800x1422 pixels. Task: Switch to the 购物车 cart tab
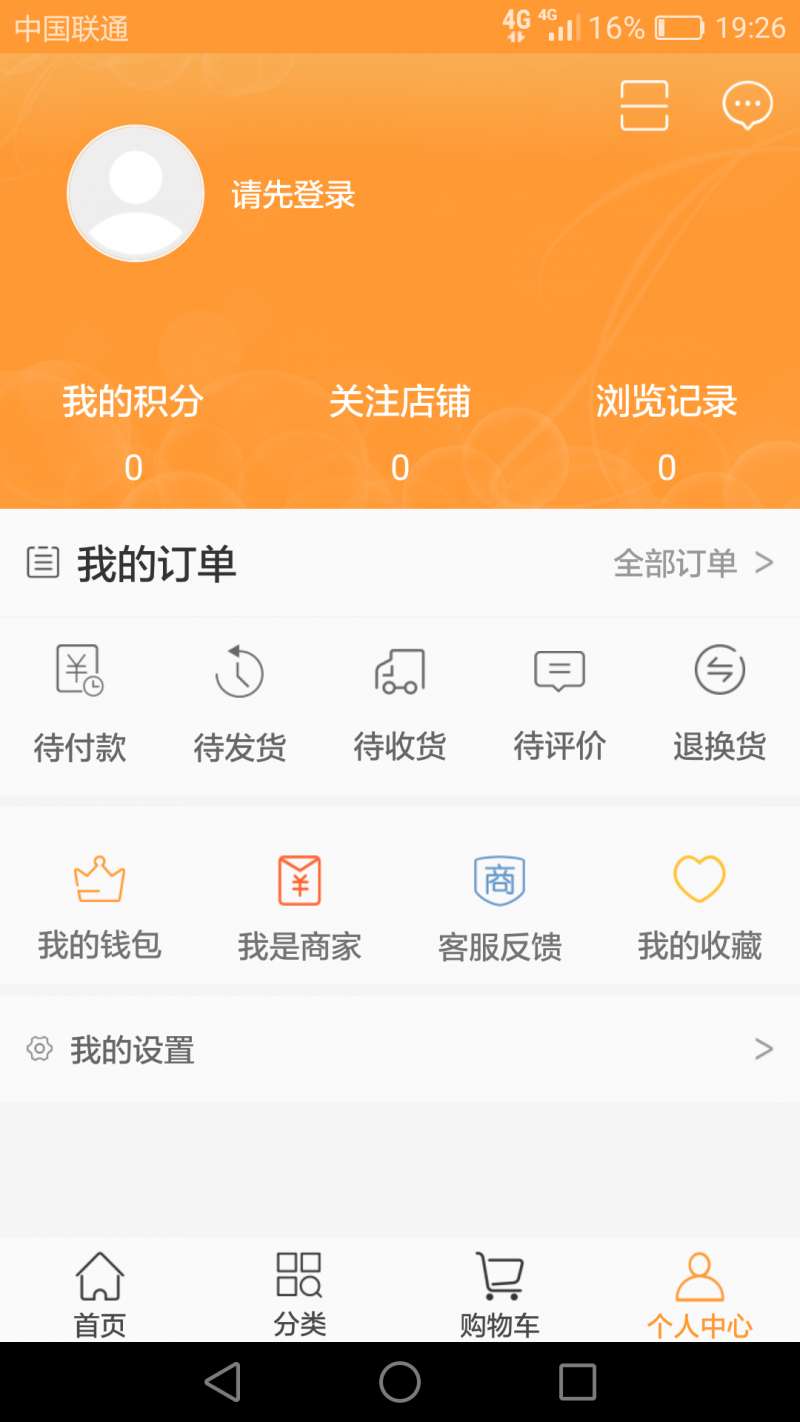point(500,1295)
